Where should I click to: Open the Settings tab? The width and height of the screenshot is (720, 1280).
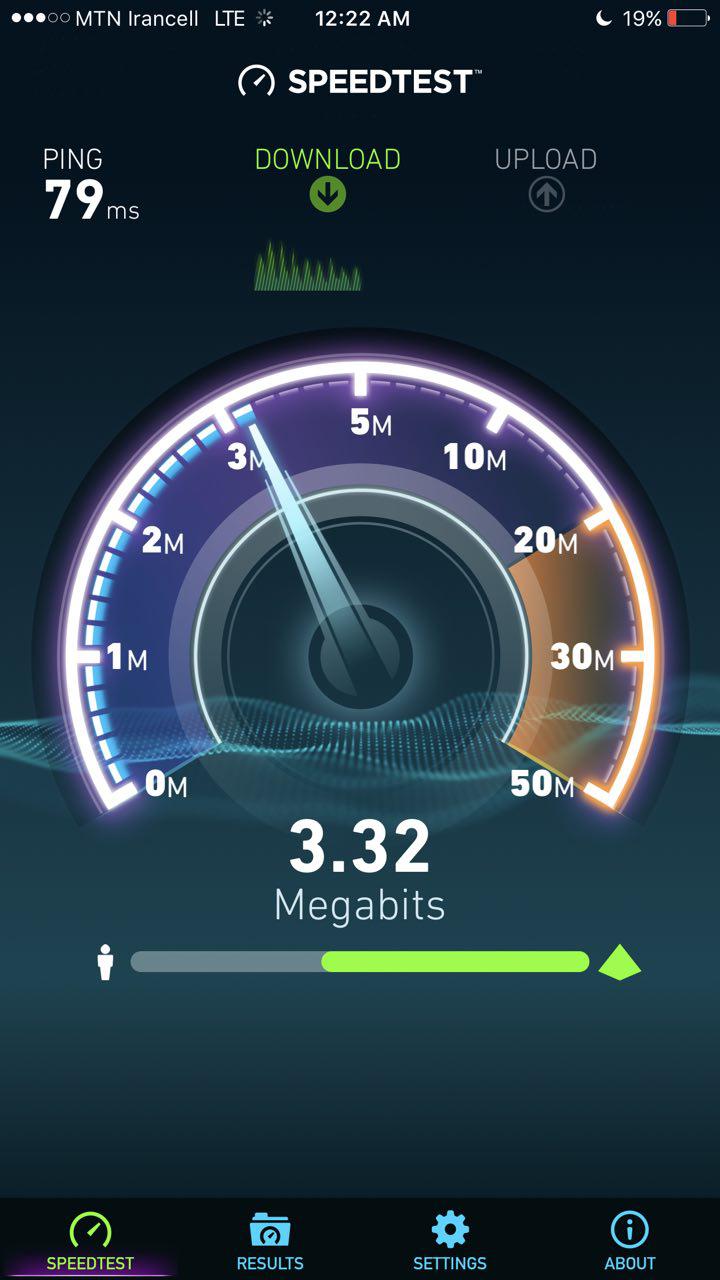pyautogui.click(x=450, y=1240)
